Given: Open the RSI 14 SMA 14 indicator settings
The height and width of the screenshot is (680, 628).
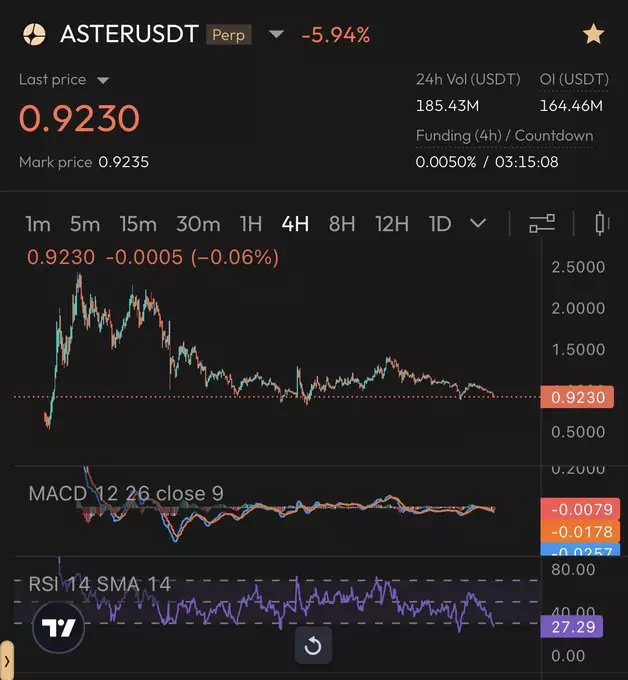Looking at the screenshot, I should [100, 584].
